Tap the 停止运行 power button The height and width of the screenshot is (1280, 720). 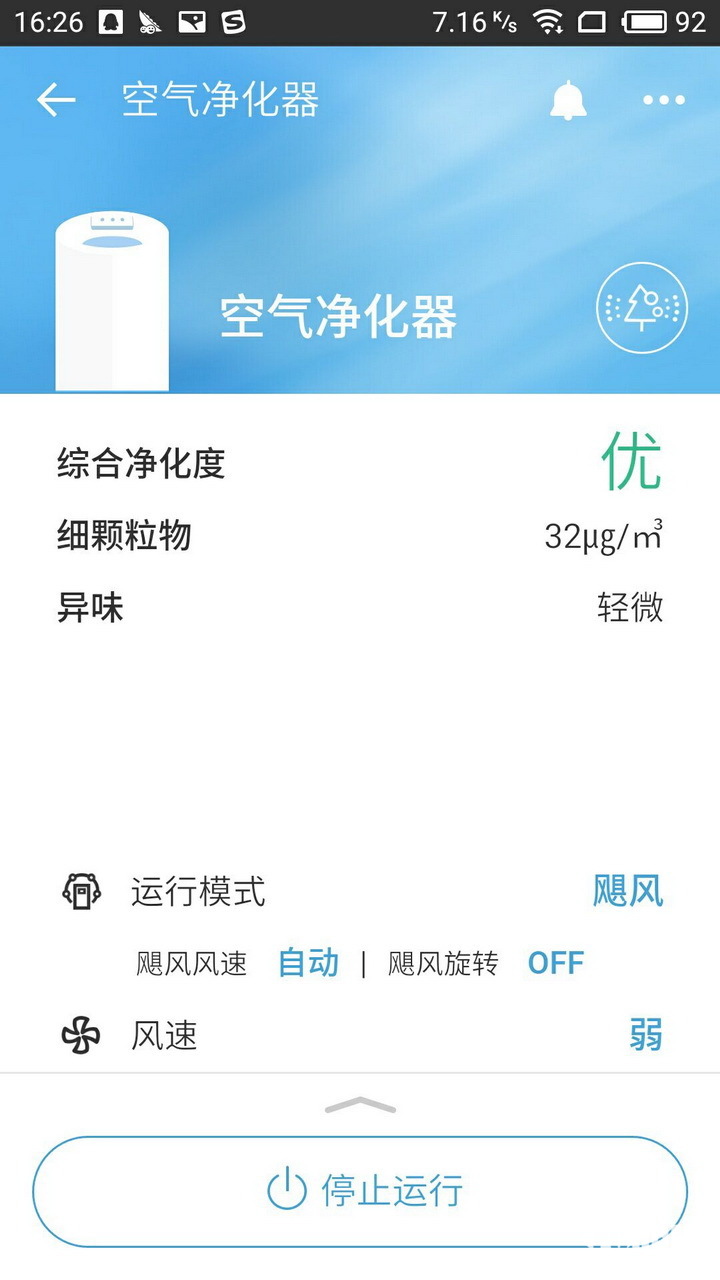click(360, 1191)
